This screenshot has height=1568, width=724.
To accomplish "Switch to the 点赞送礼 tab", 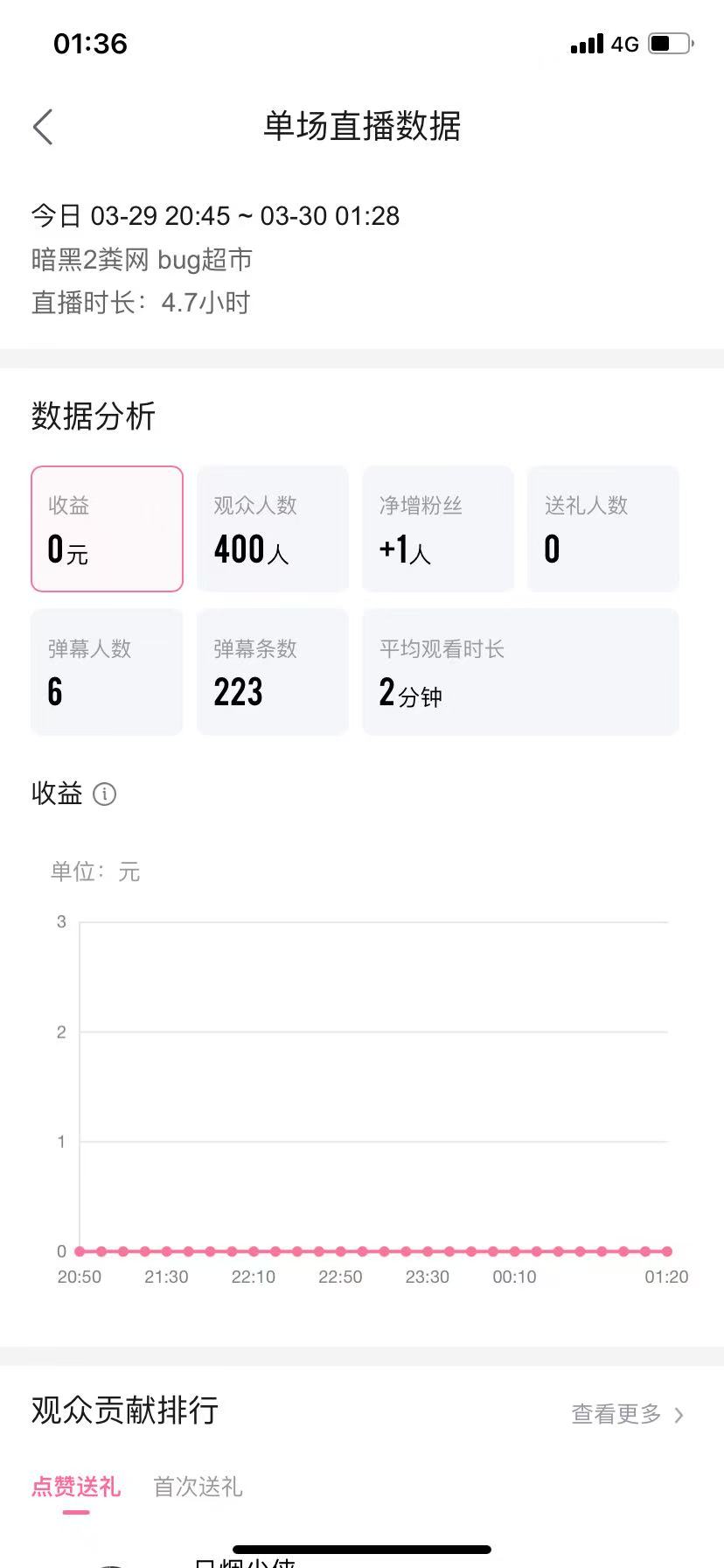I will (76, 1487).
